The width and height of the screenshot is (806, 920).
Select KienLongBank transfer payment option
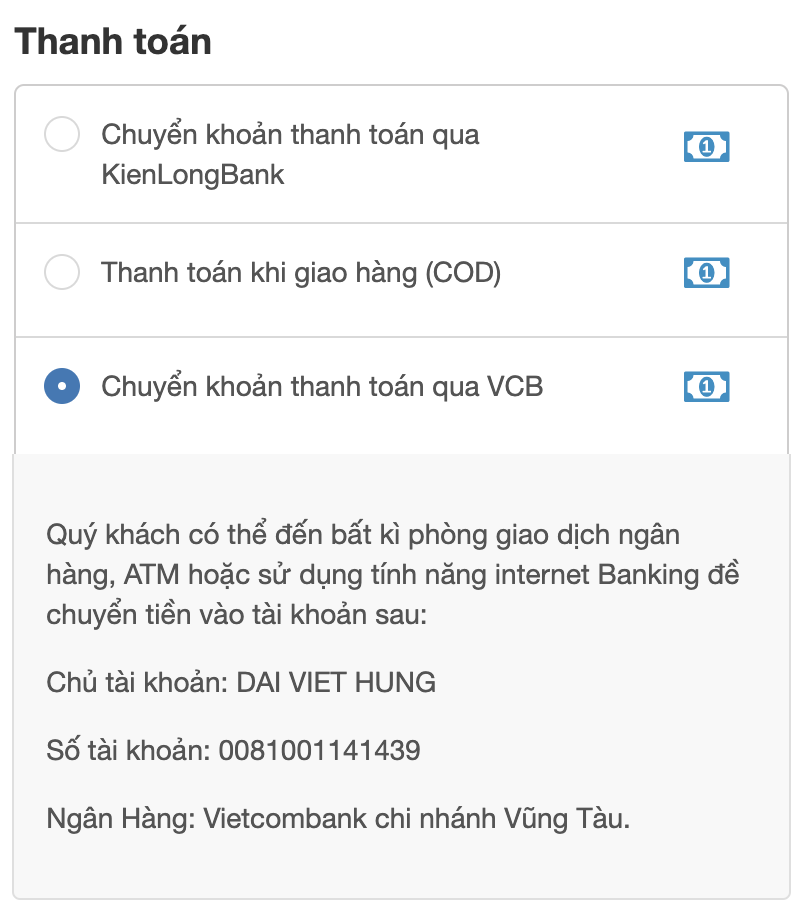(62, 135)
